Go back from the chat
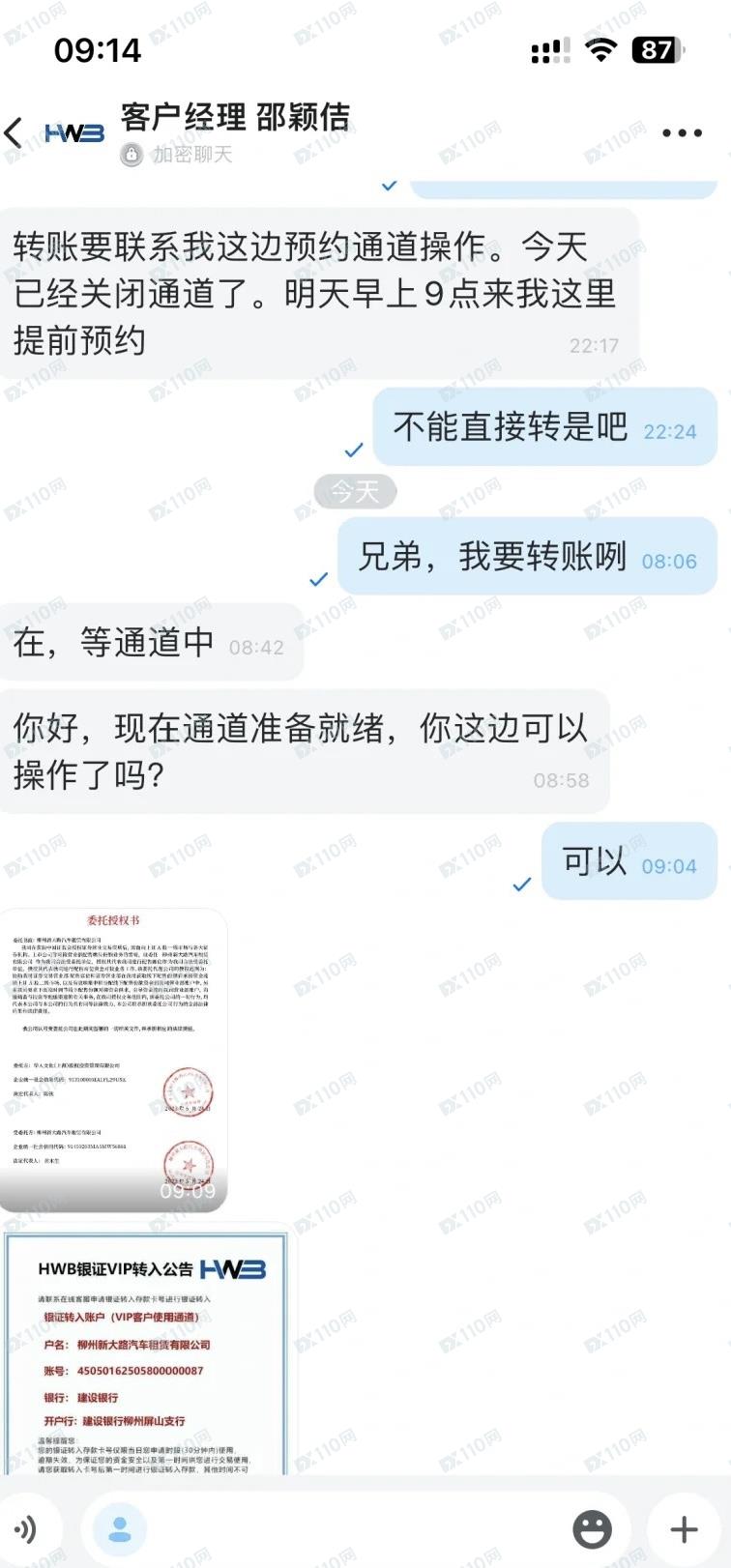 (15, 132)
